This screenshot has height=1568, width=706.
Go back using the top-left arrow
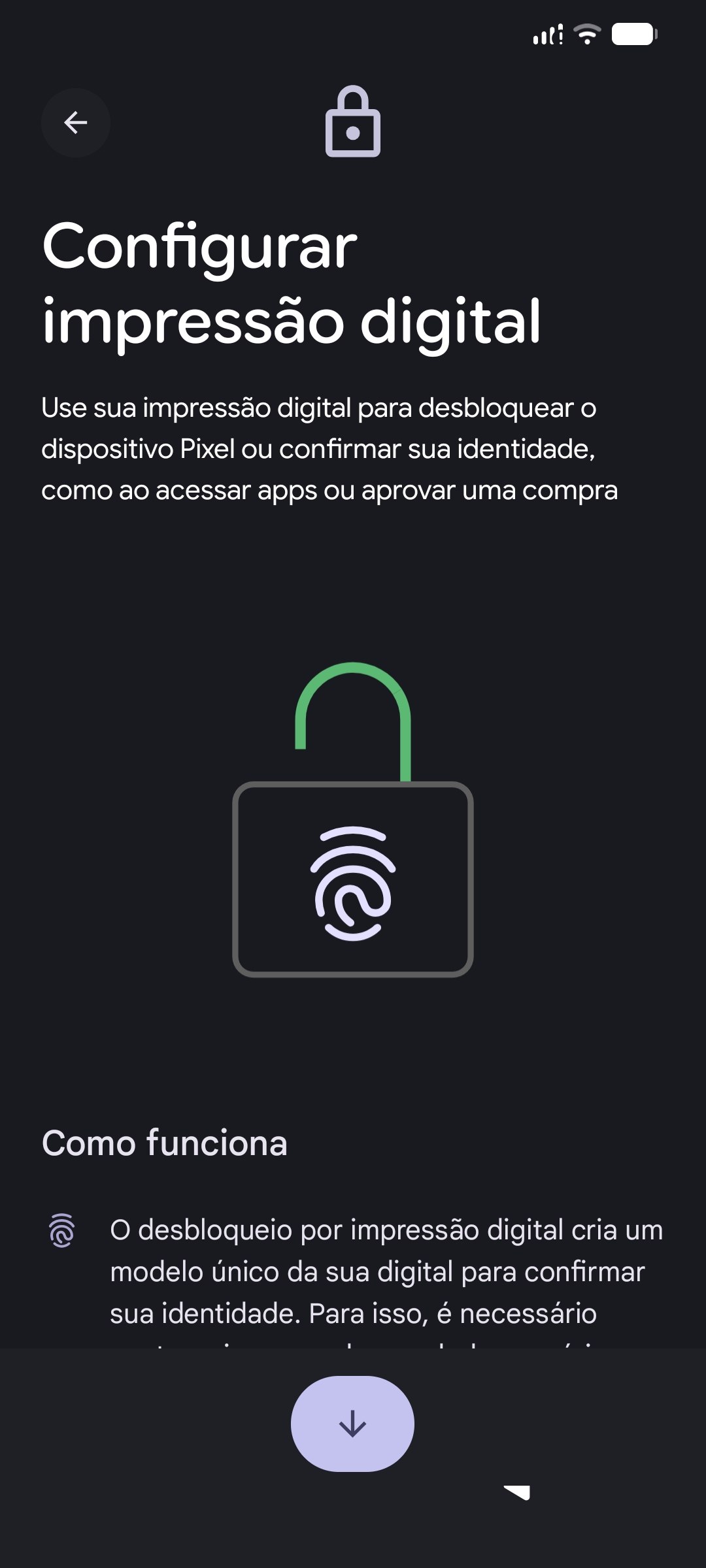[76, 123]
